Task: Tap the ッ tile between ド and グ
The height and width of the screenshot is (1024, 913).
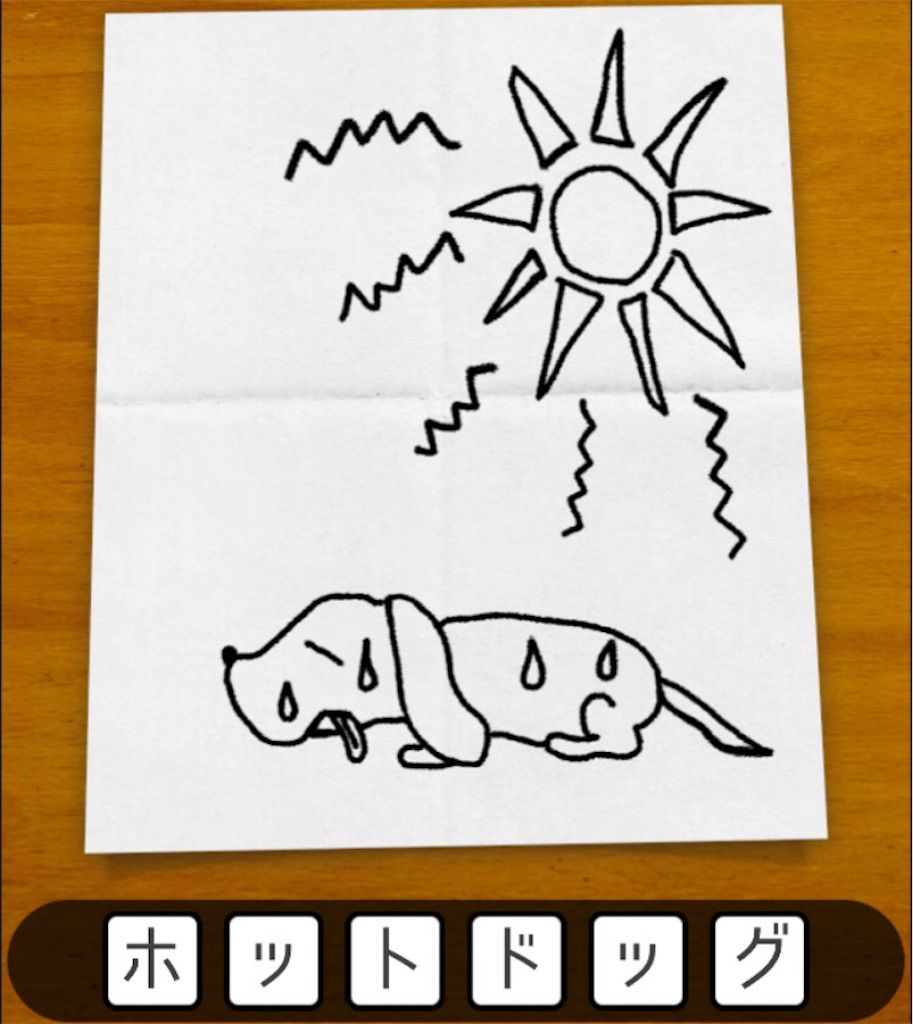Action: coord(638,960)
